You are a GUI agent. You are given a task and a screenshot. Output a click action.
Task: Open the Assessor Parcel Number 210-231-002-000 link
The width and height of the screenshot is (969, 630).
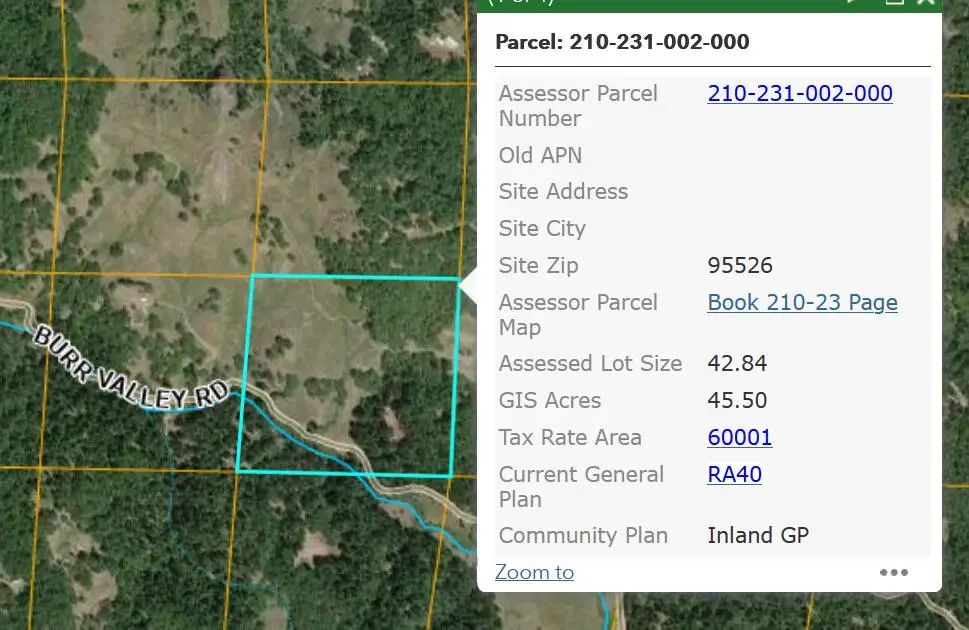tap(800, 94)
